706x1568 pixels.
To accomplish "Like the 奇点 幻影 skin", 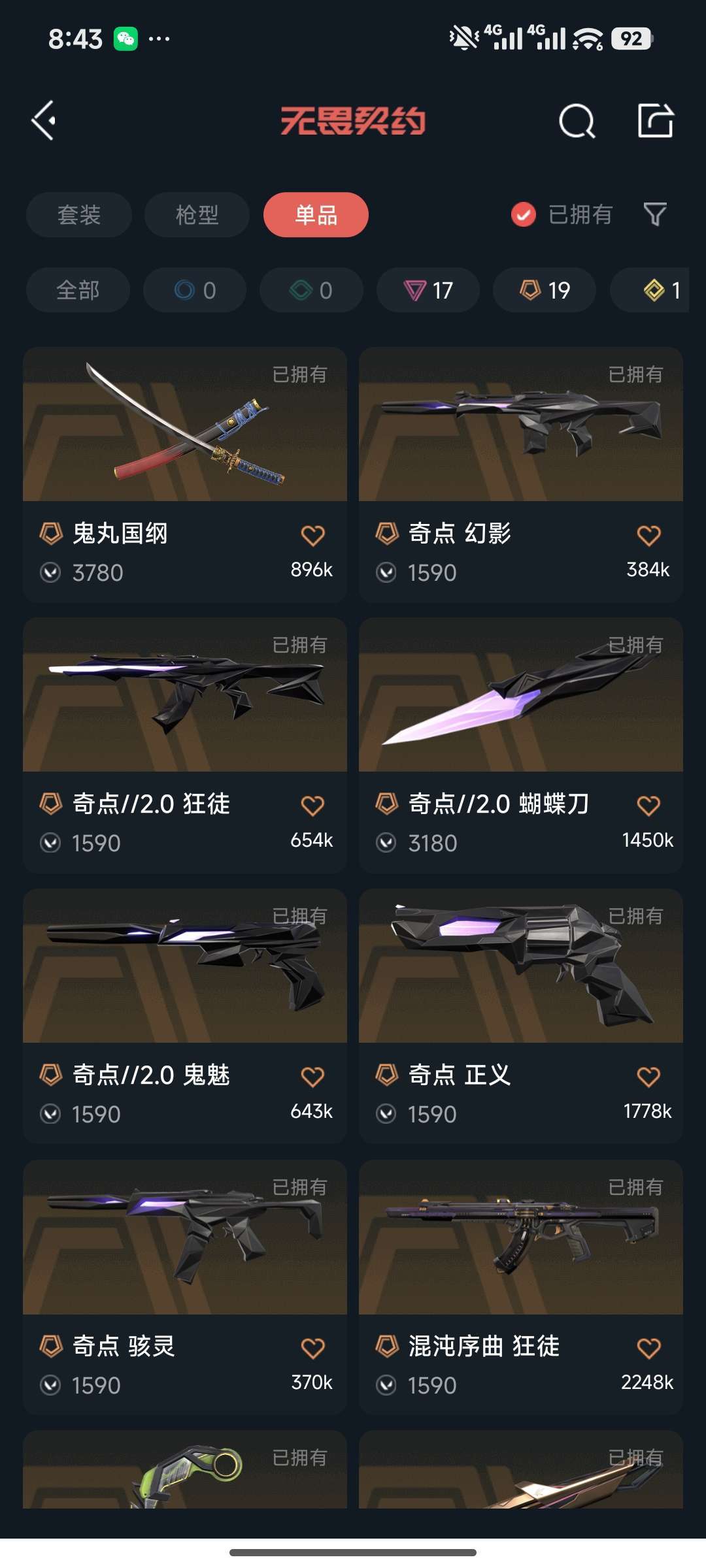I will [648, 536].
